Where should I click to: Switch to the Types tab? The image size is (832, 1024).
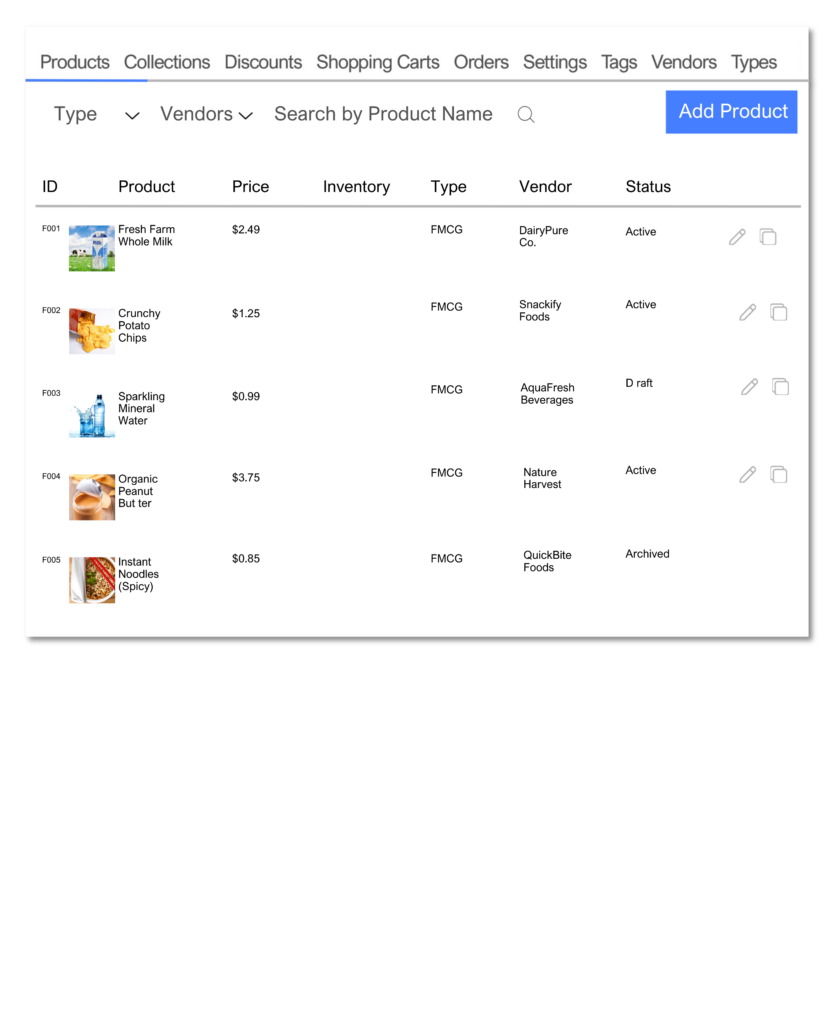coord(754,62)
